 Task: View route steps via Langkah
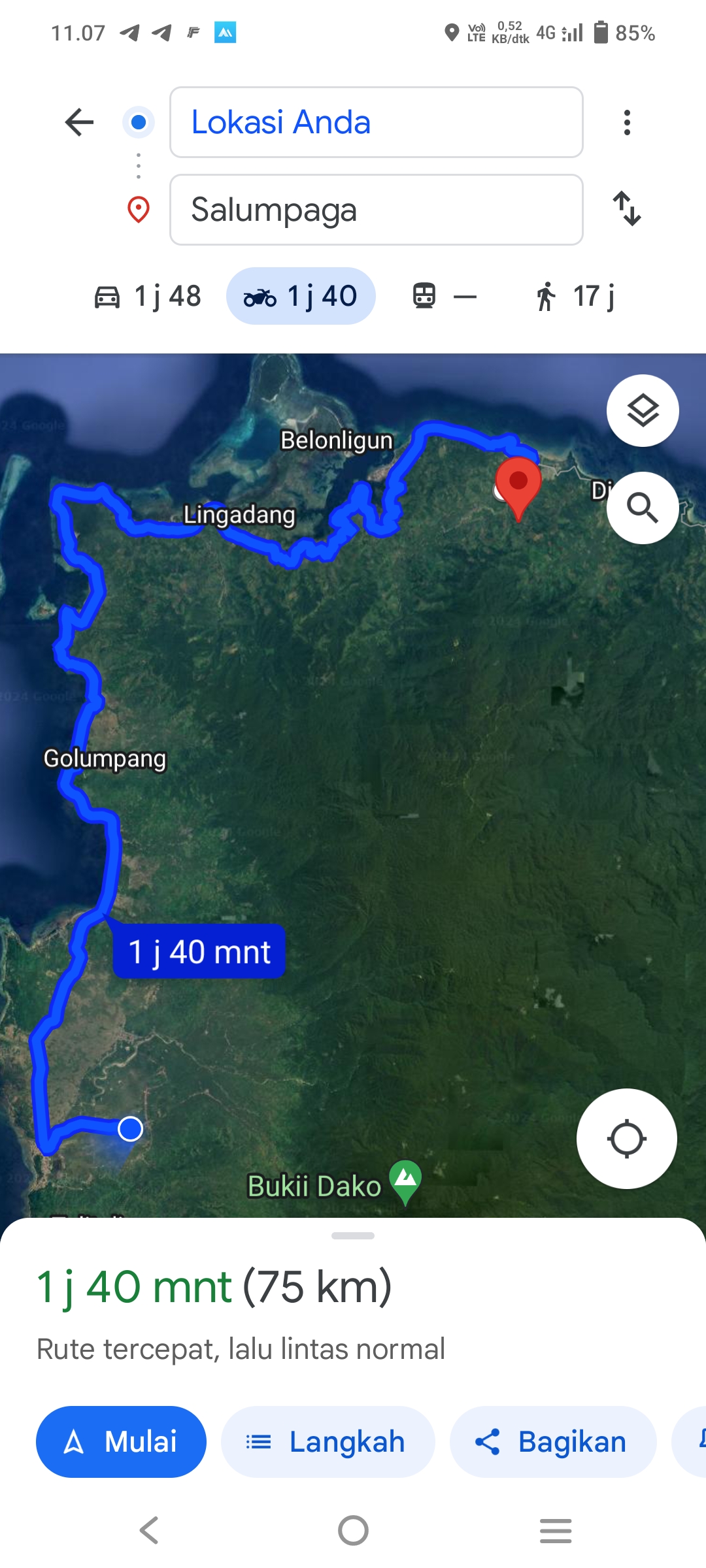point(328,1442)
